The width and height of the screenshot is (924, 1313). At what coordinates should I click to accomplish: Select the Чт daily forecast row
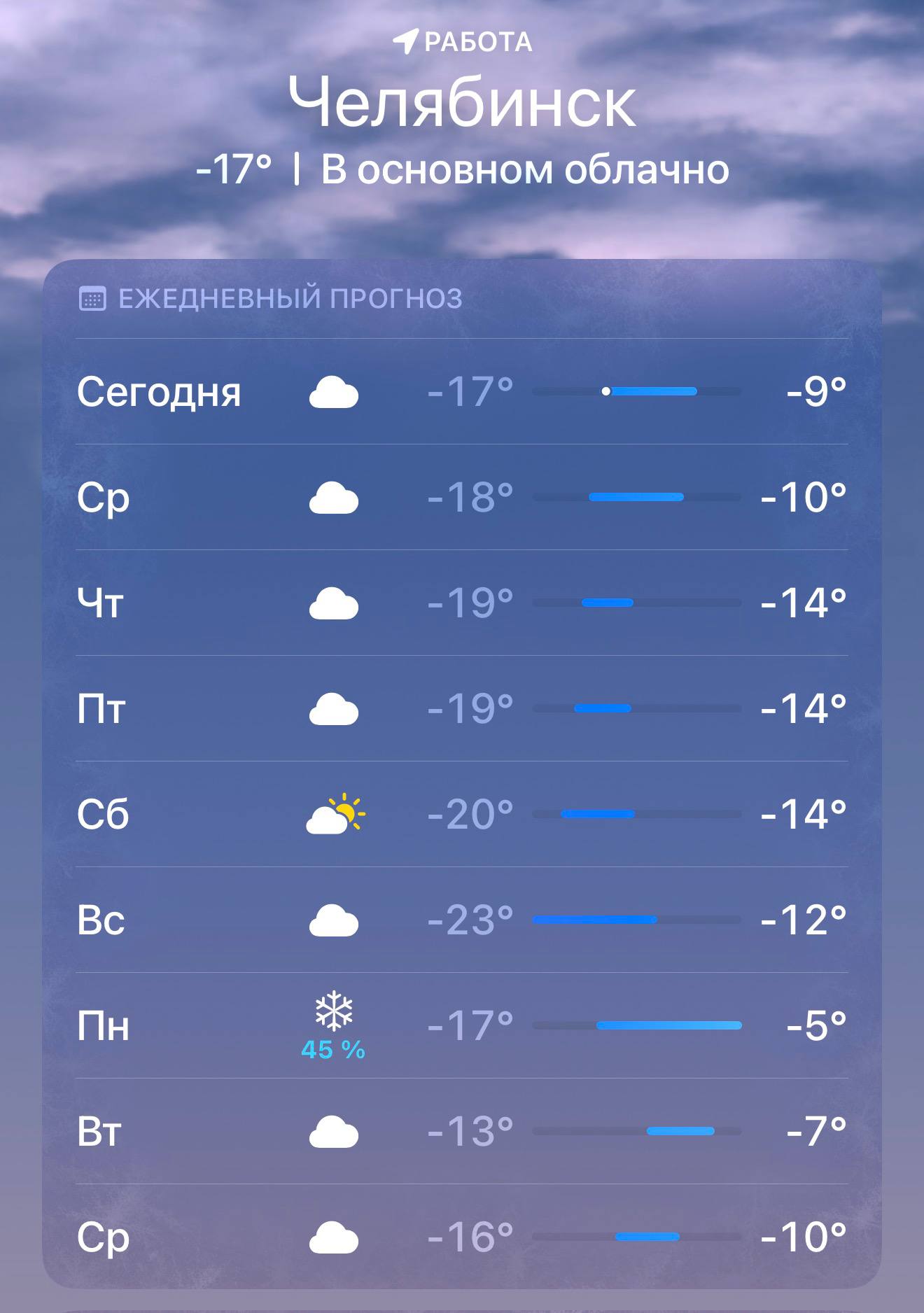(x=462, y=603)
